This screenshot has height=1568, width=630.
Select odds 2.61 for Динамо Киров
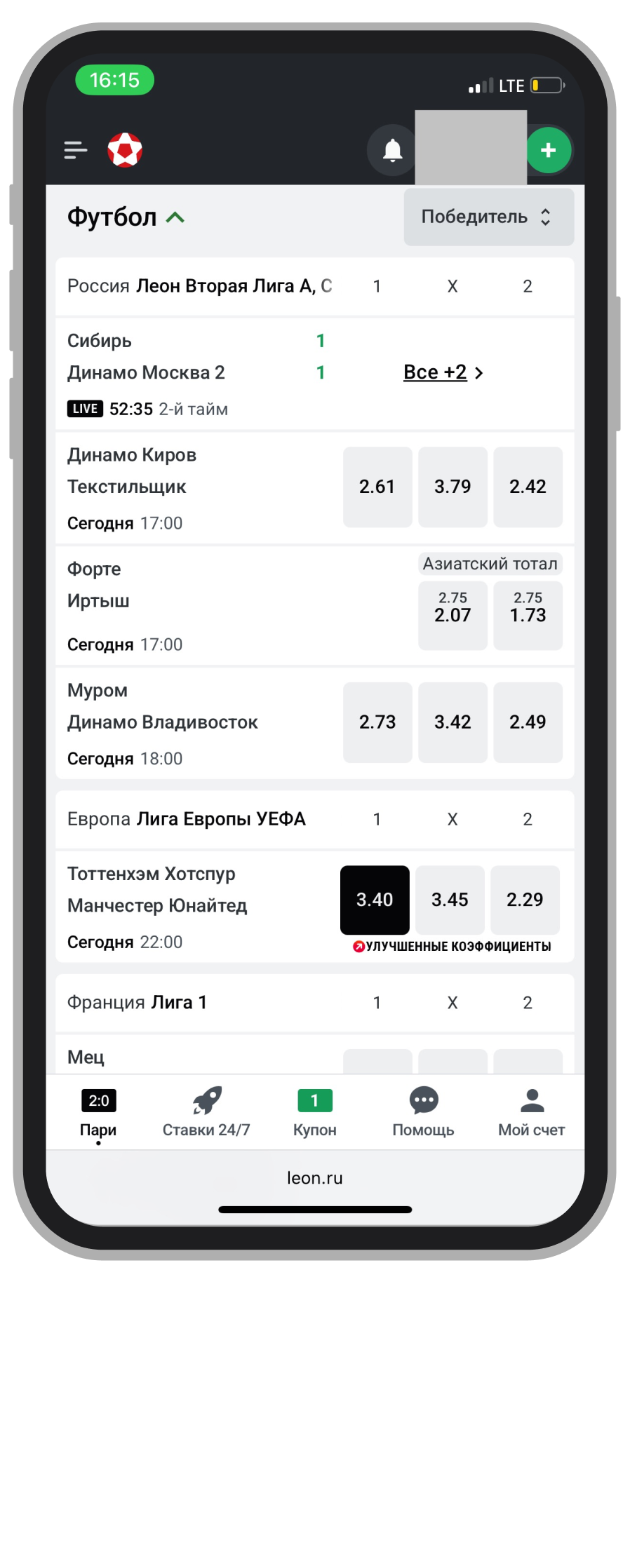pos(377,487)
